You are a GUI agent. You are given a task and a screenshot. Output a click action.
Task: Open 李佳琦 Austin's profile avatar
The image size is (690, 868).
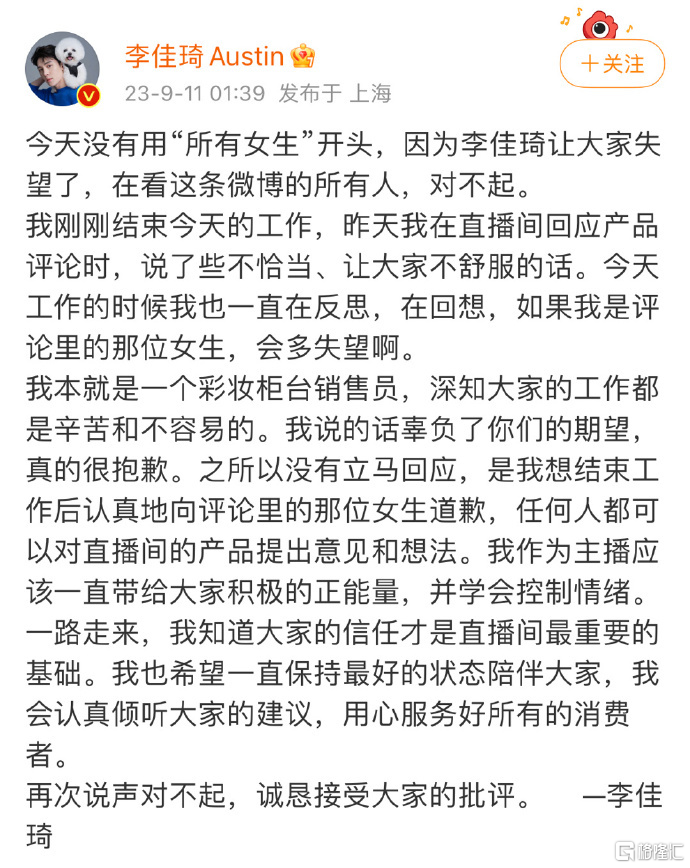point(62,68)
